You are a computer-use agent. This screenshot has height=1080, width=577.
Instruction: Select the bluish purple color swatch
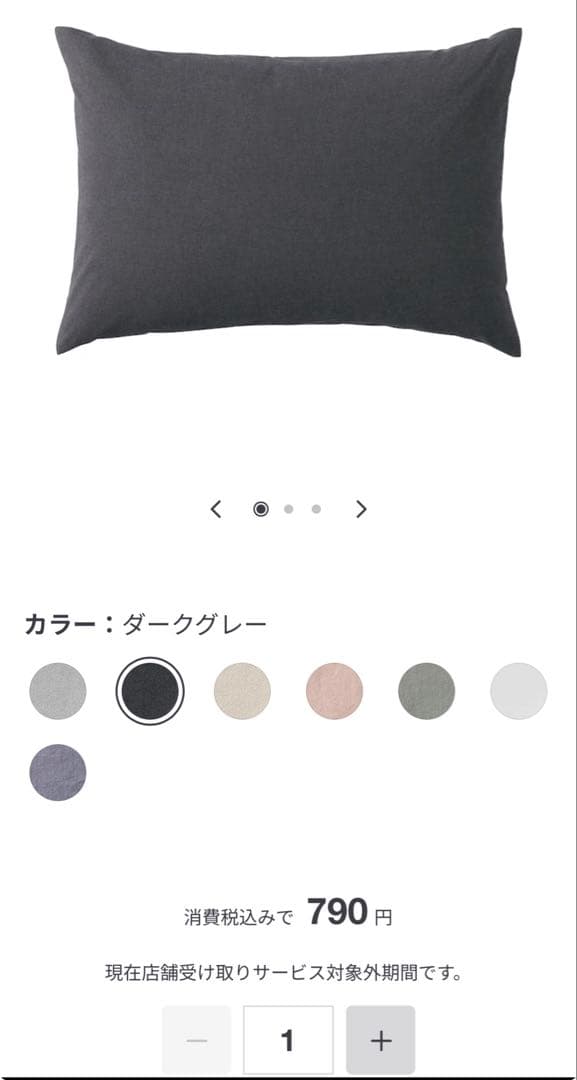58,772
